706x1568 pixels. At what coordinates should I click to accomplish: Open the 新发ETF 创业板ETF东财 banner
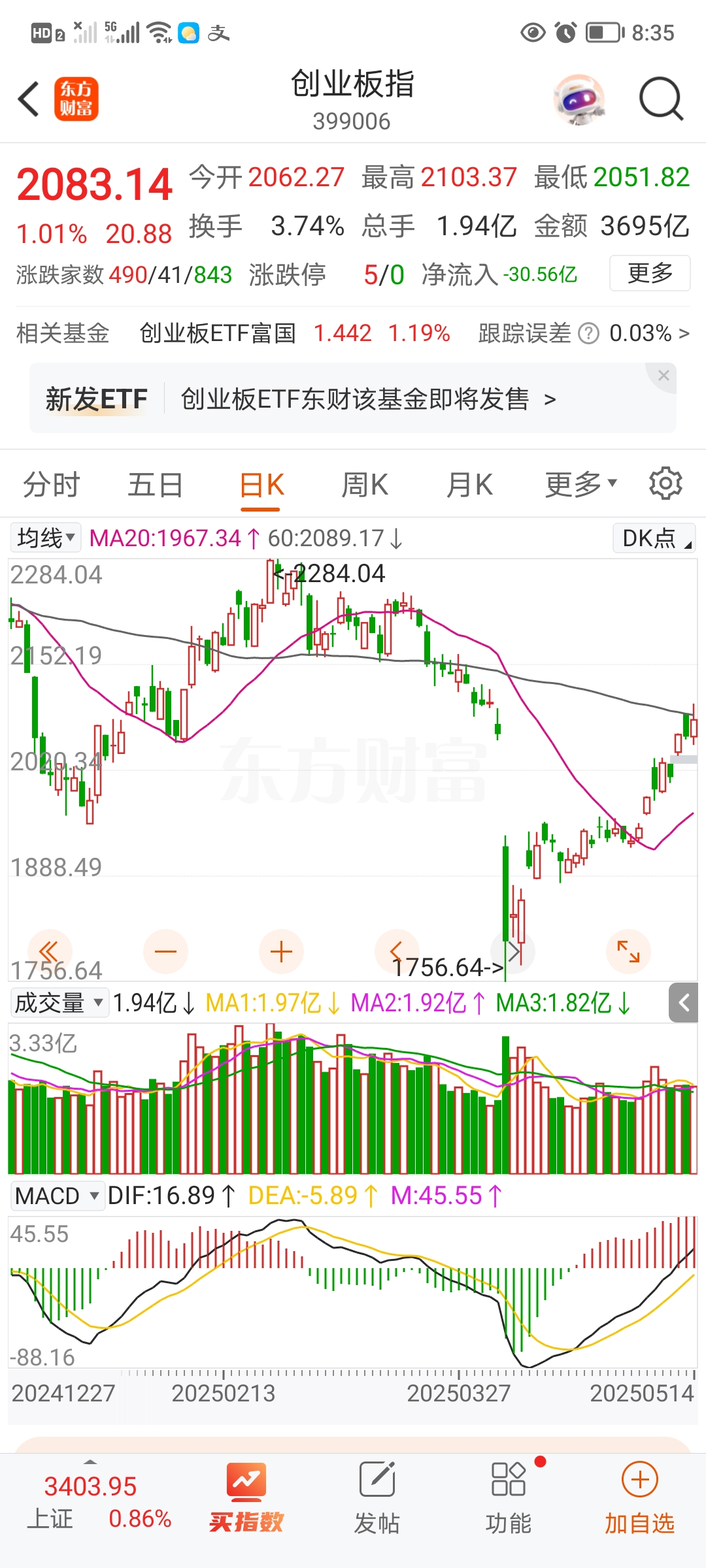point(353,399)
